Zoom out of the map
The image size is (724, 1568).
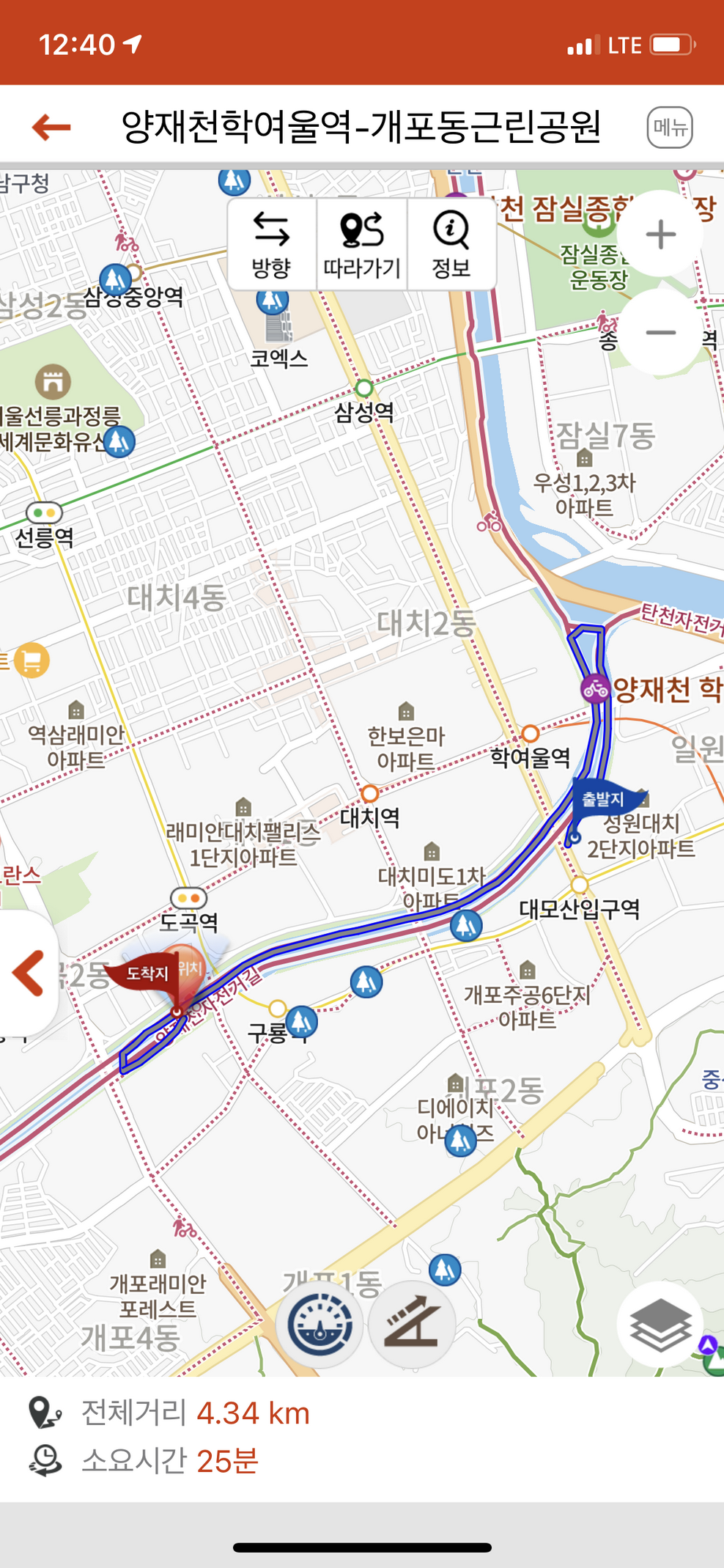click(x=660, y=333)
